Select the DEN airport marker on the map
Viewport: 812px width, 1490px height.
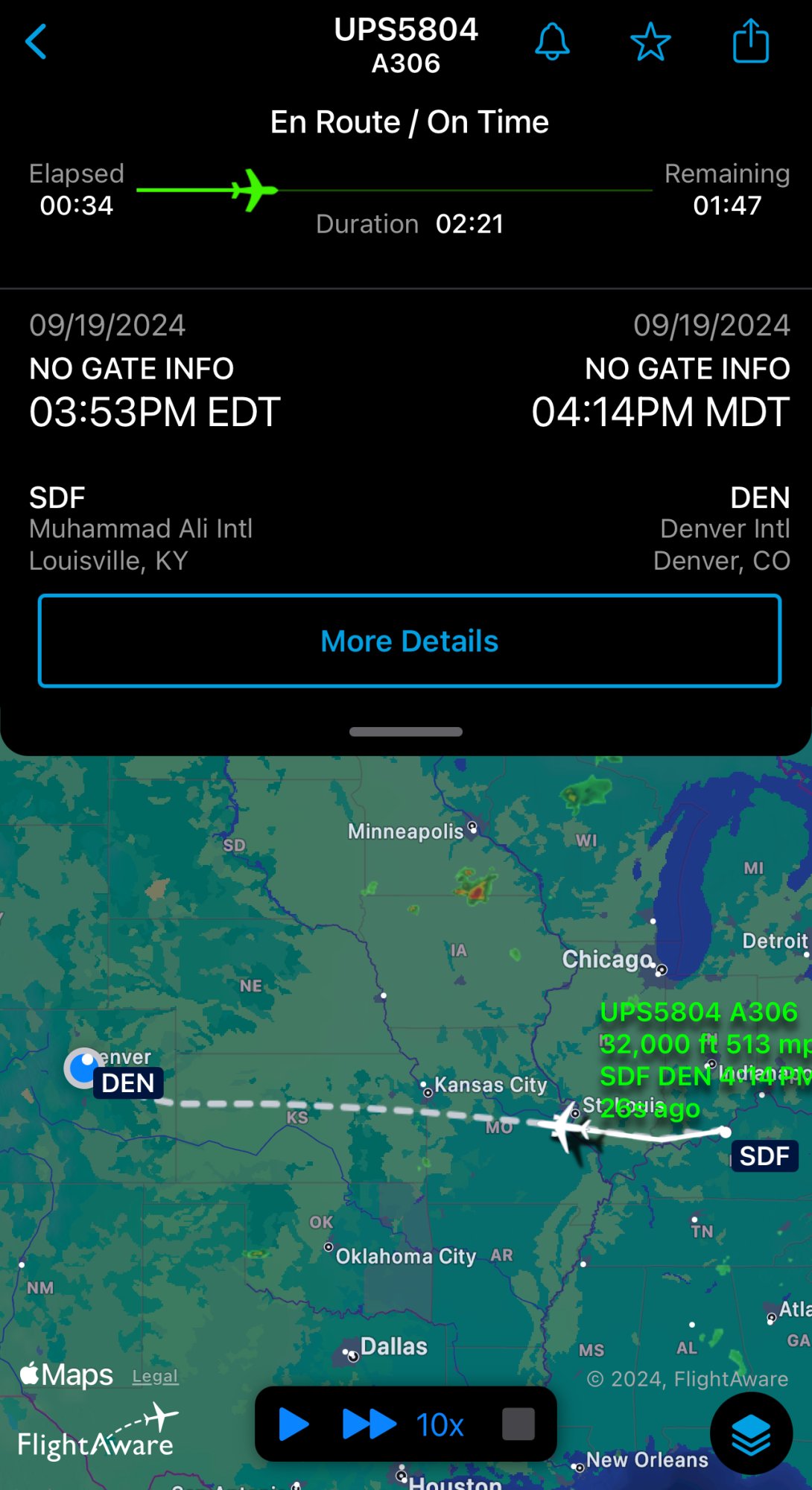(127, 1082)
